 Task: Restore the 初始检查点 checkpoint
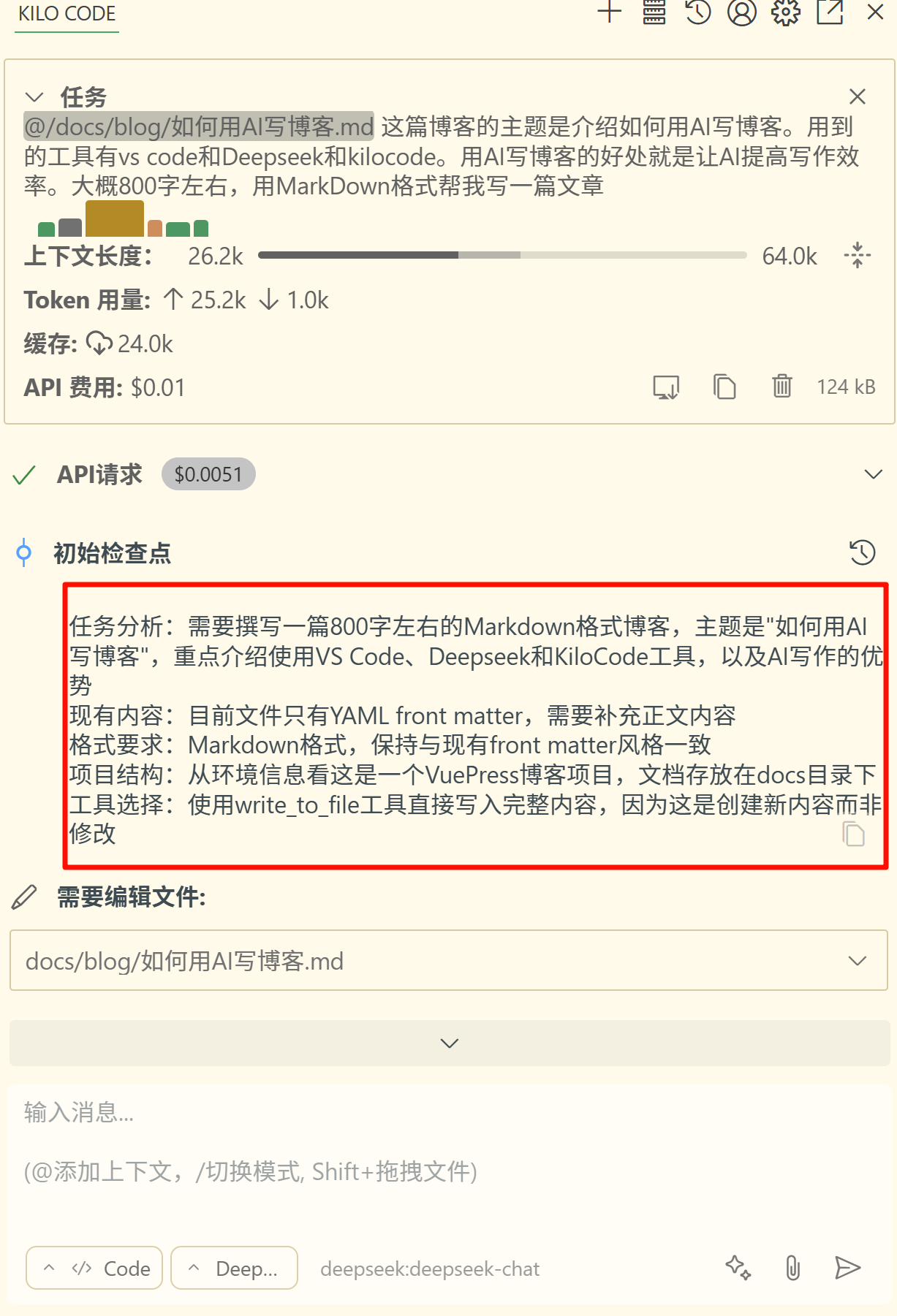(x=863, y=552)
